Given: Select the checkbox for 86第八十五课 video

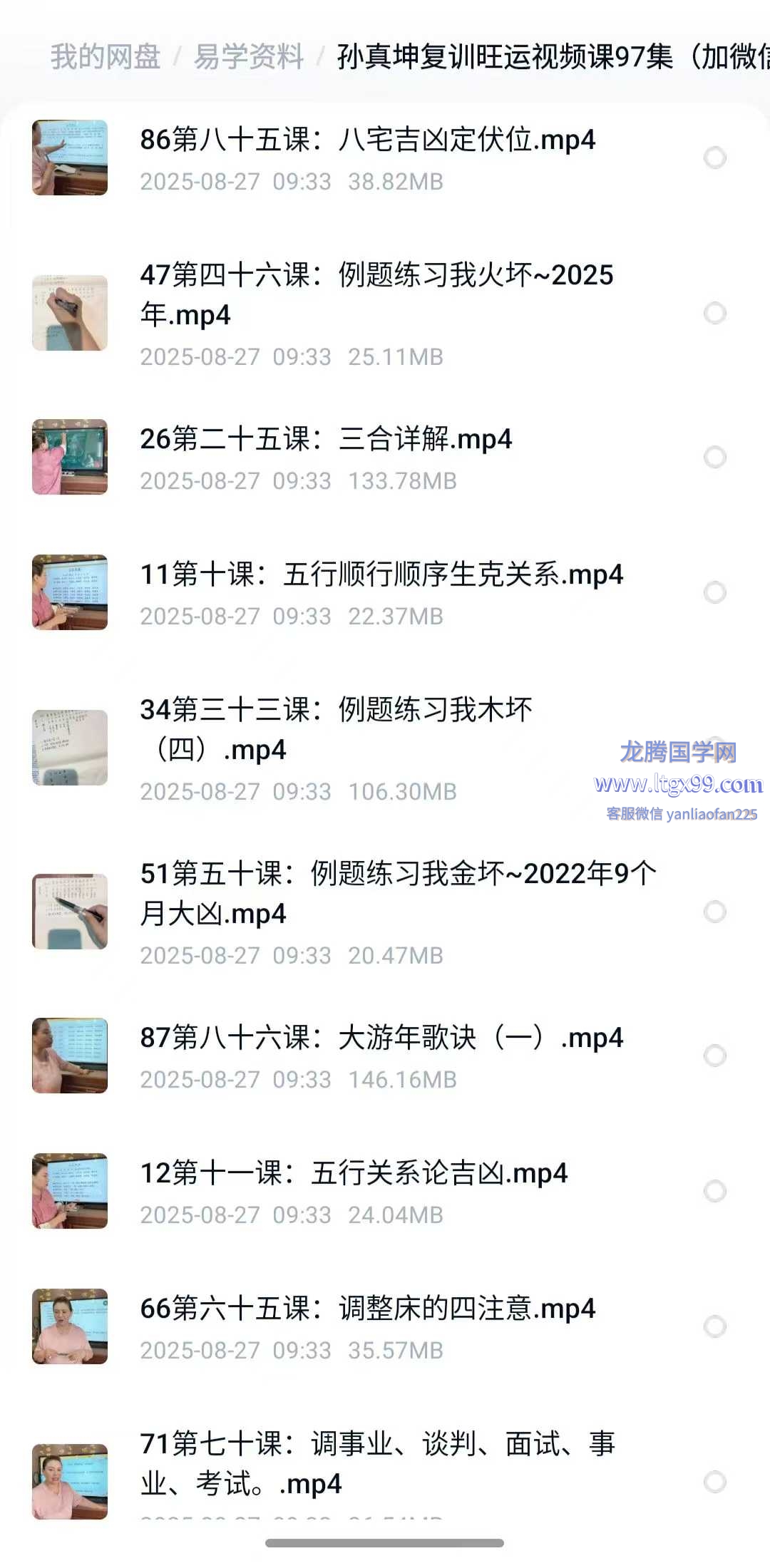Looking at the screenshot, I should tap(714, 158).
